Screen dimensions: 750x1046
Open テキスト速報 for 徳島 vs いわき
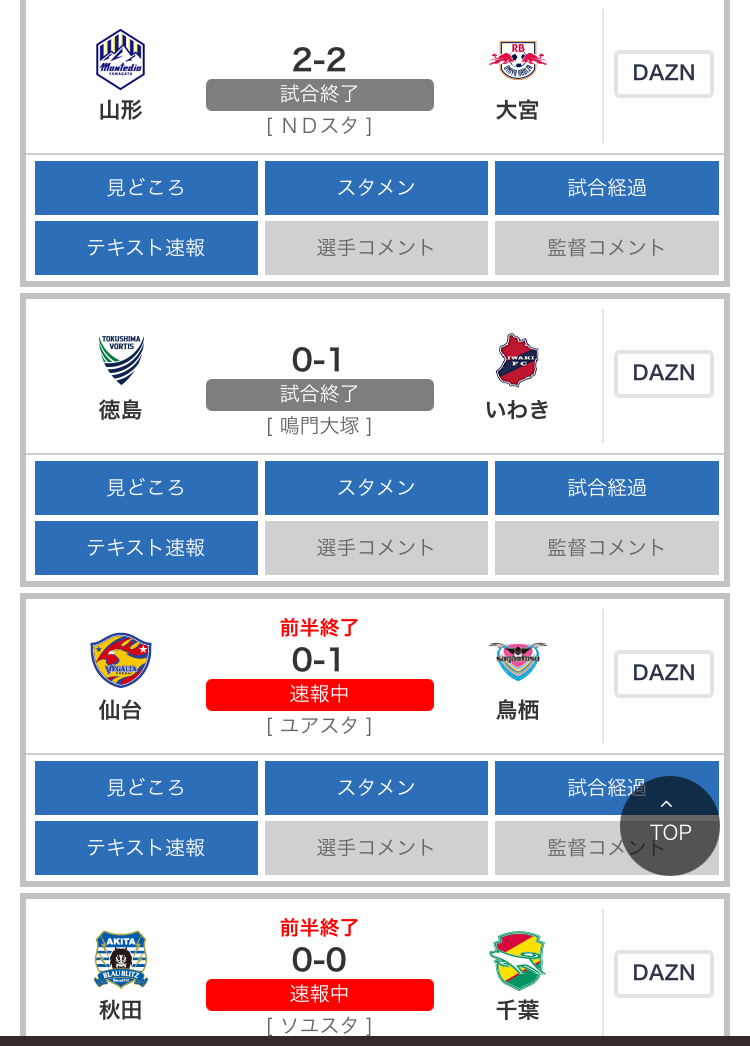click(146, 548)
